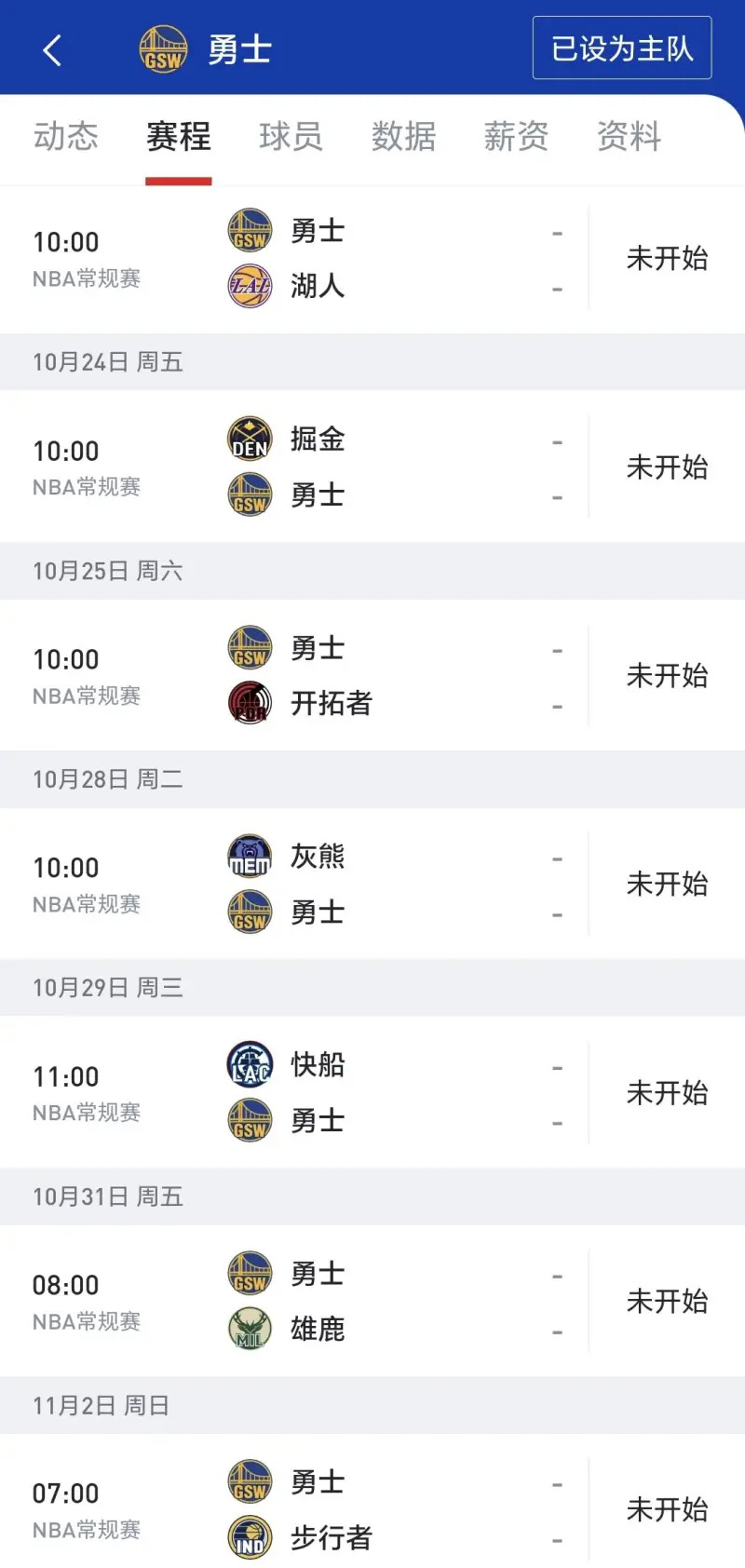Select the 资料 tab
Viewport: 745px width, 1568px height.
[629, 137]
